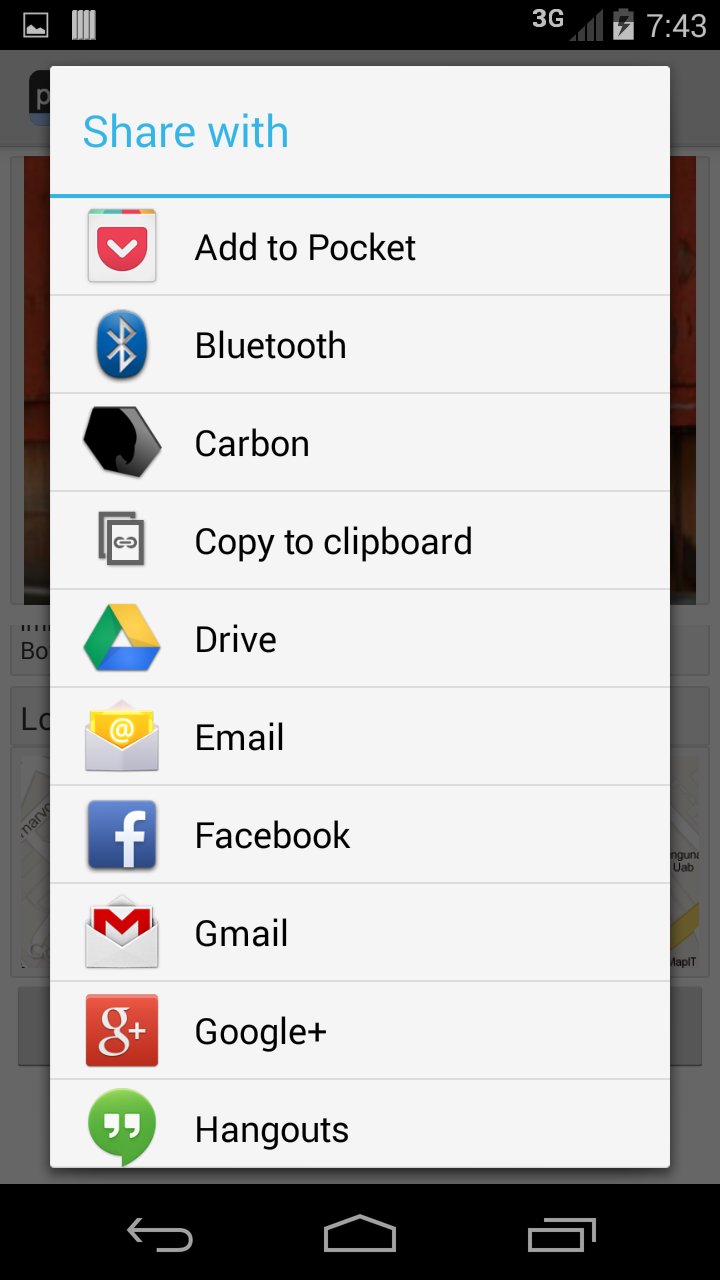The height and width of the screenshot is (1280, 720).
Task: Share on Google+
Action: tap(360, 1031)
